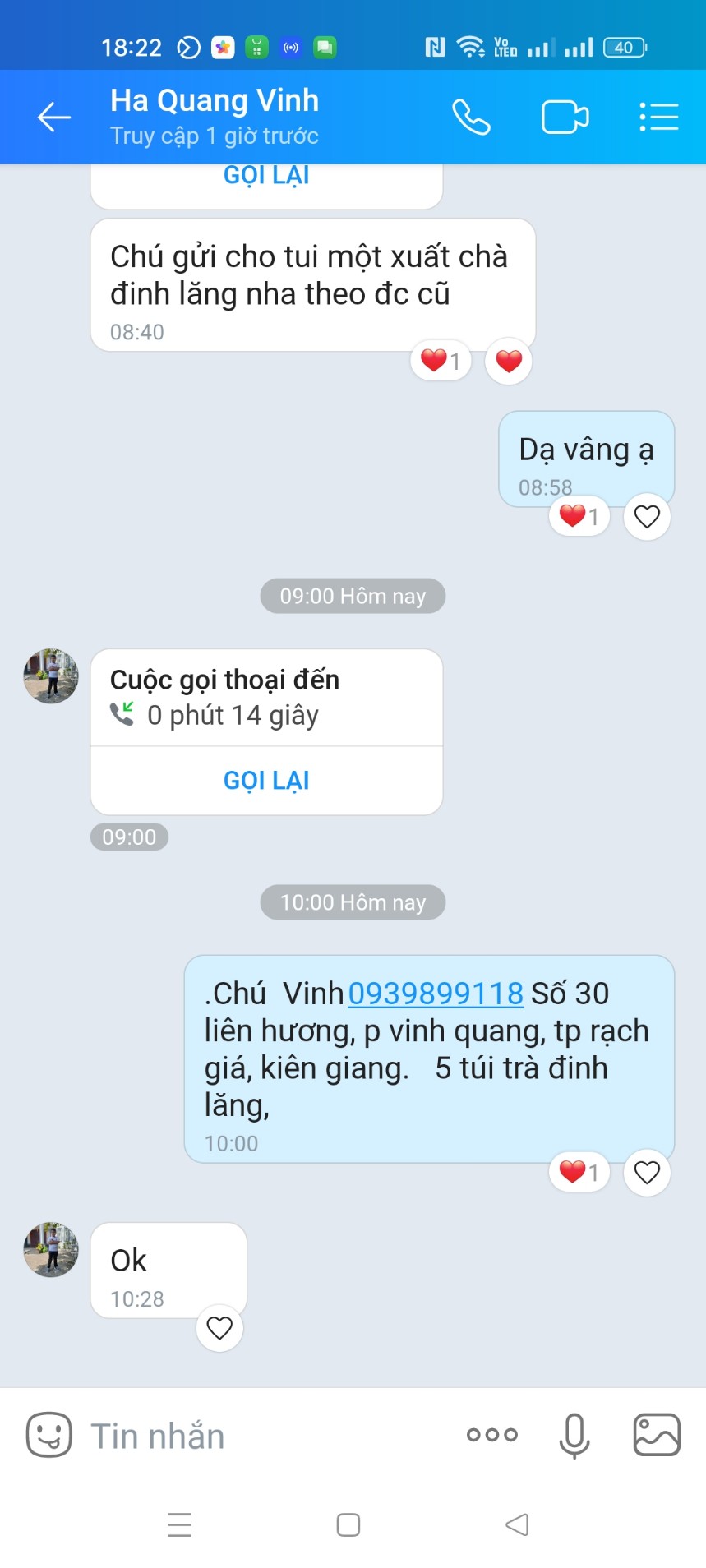This screenshot has height=1568, width=706.
Task: Go to the system home screen
Action: (x=348, y=1525)
